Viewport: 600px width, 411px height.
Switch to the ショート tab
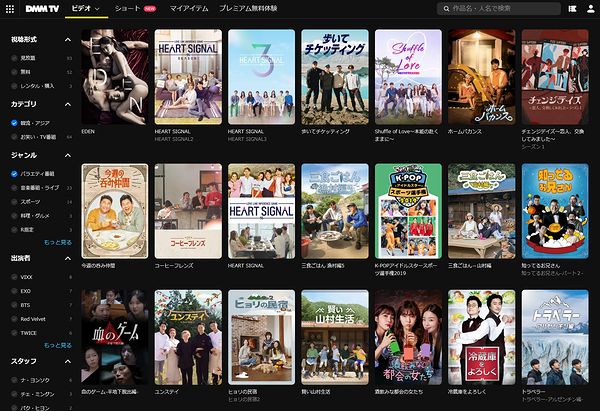click(x=127, y=8)
